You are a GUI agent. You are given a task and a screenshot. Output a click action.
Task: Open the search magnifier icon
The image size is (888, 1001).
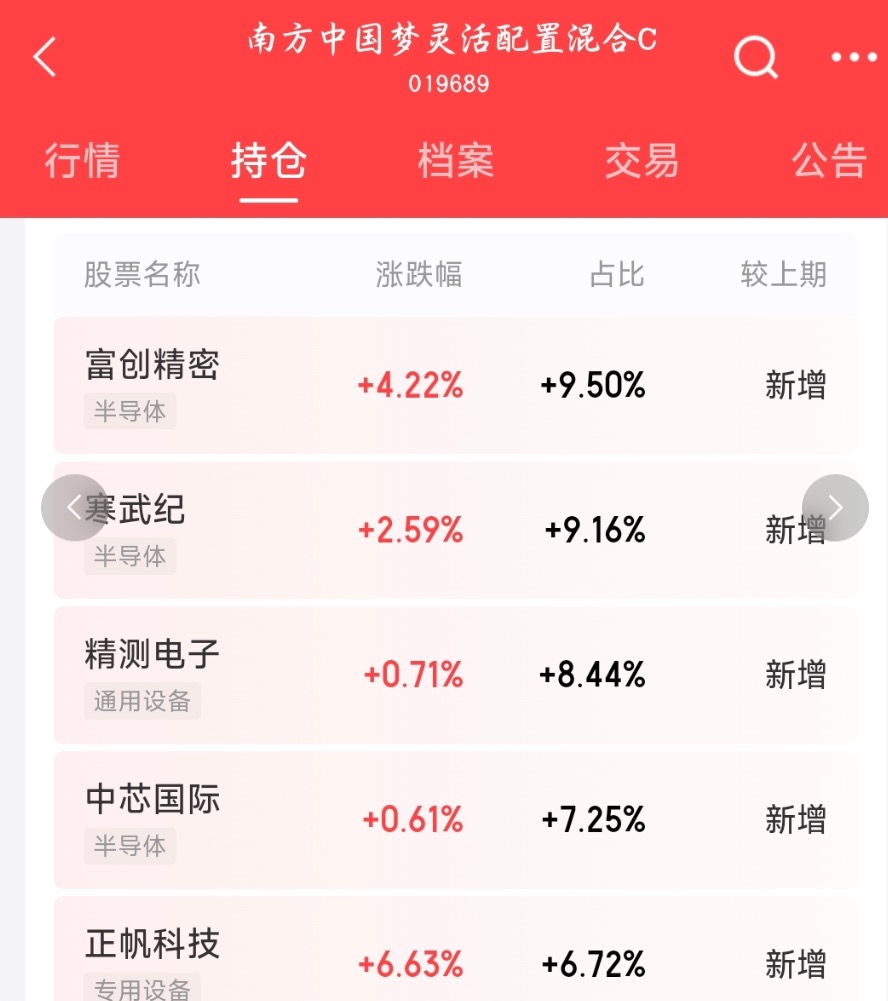(x=756, y=57)
